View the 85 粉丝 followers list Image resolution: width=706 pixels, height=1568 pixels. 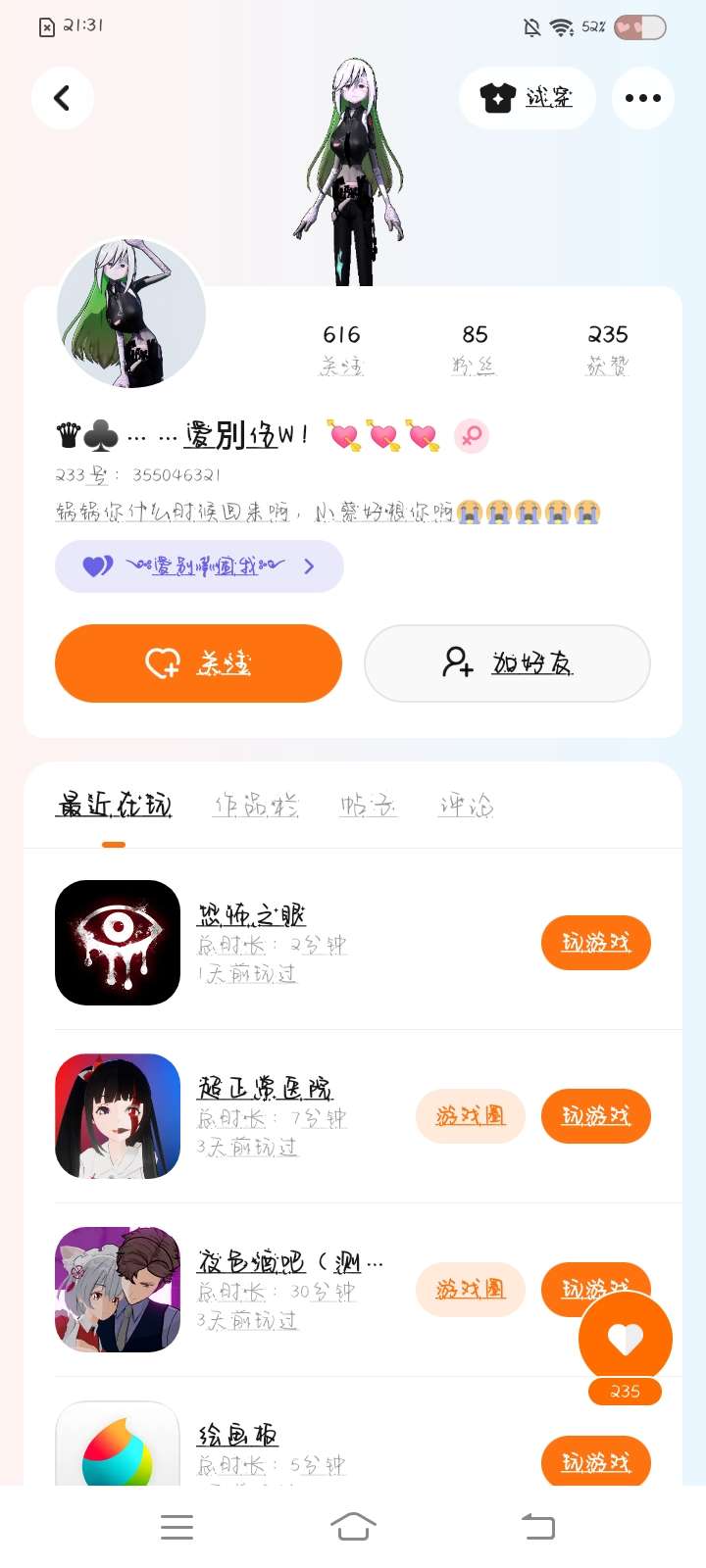(x=475, y=349)
